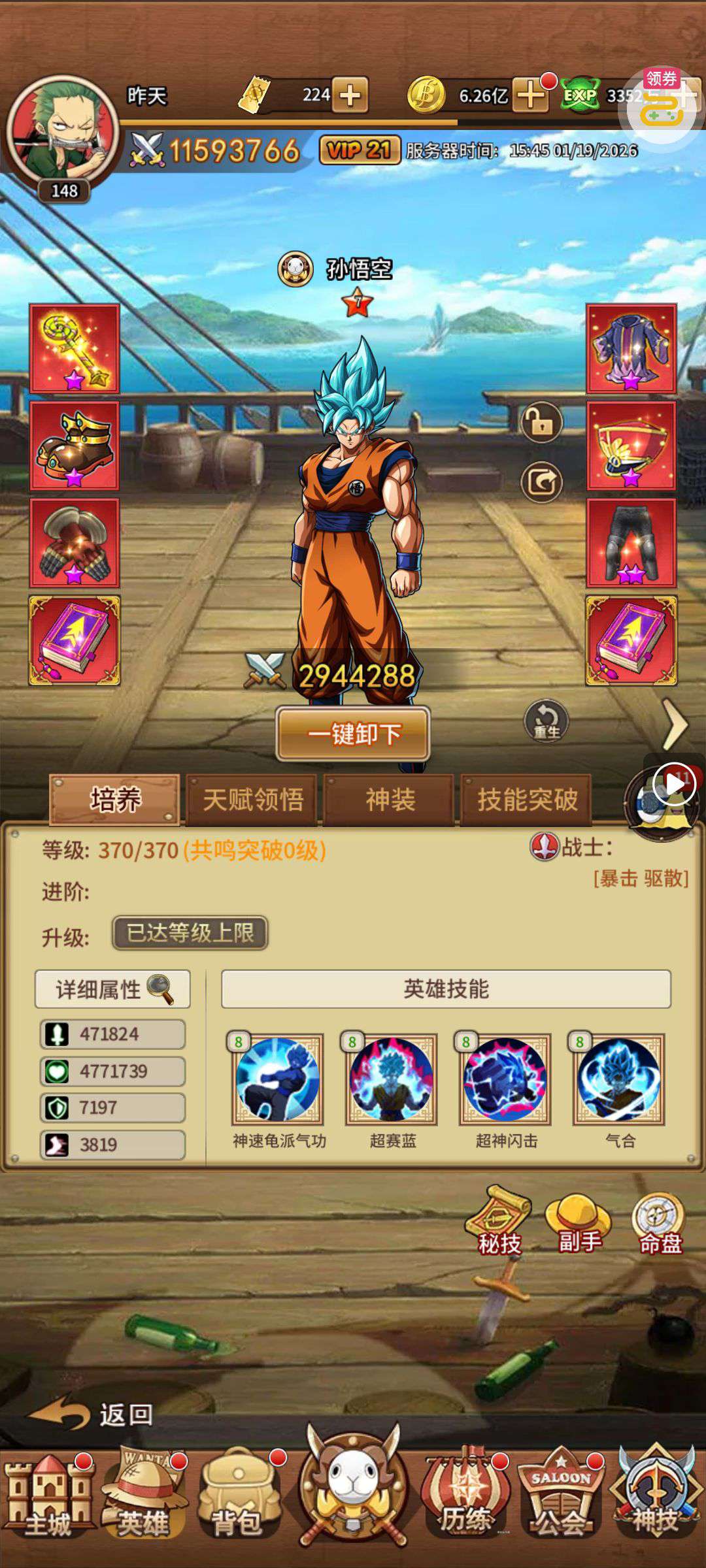Open 详细属性 detailed attributes
706x1568 pixels.
[x=112, y=989]
